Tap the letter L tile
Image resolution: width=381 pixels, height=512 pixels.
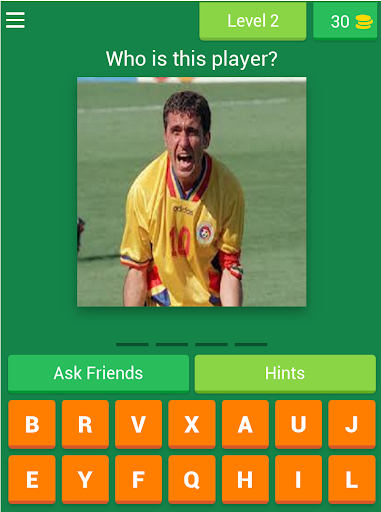pos(352,479)
